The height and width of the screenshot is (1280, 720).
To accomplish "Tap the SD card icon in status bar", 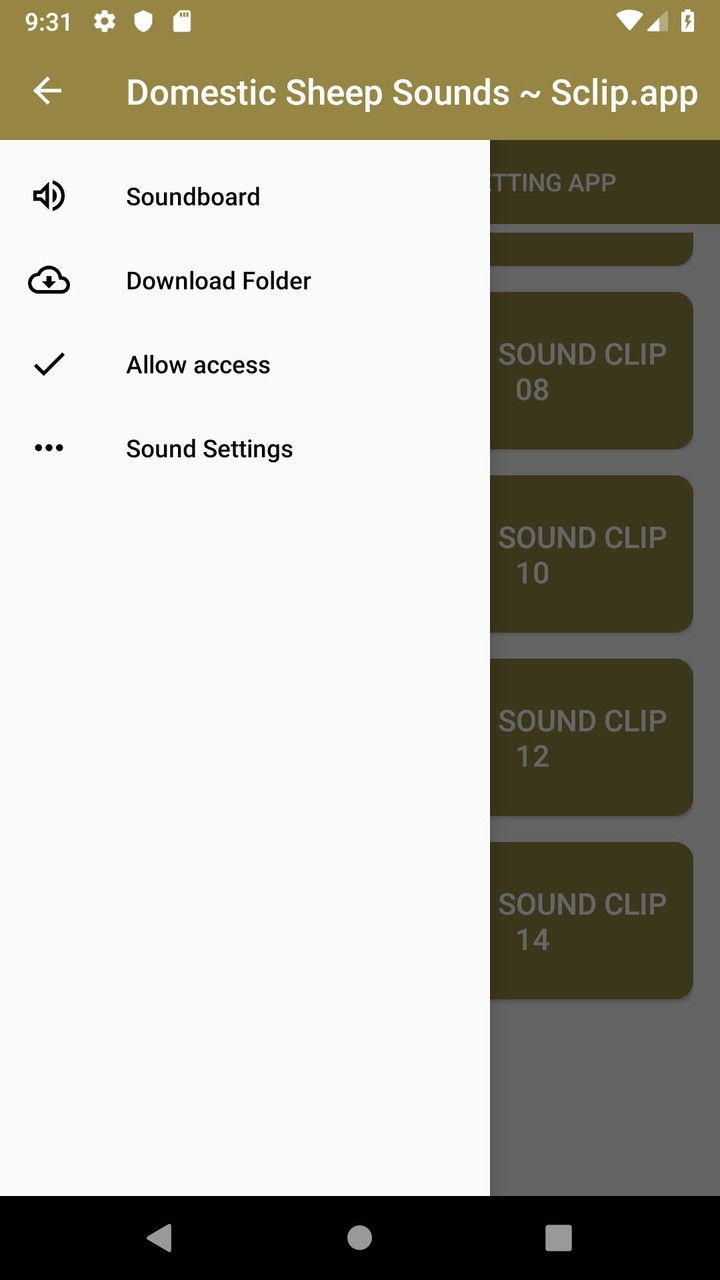I will click(x=181, y=21).
